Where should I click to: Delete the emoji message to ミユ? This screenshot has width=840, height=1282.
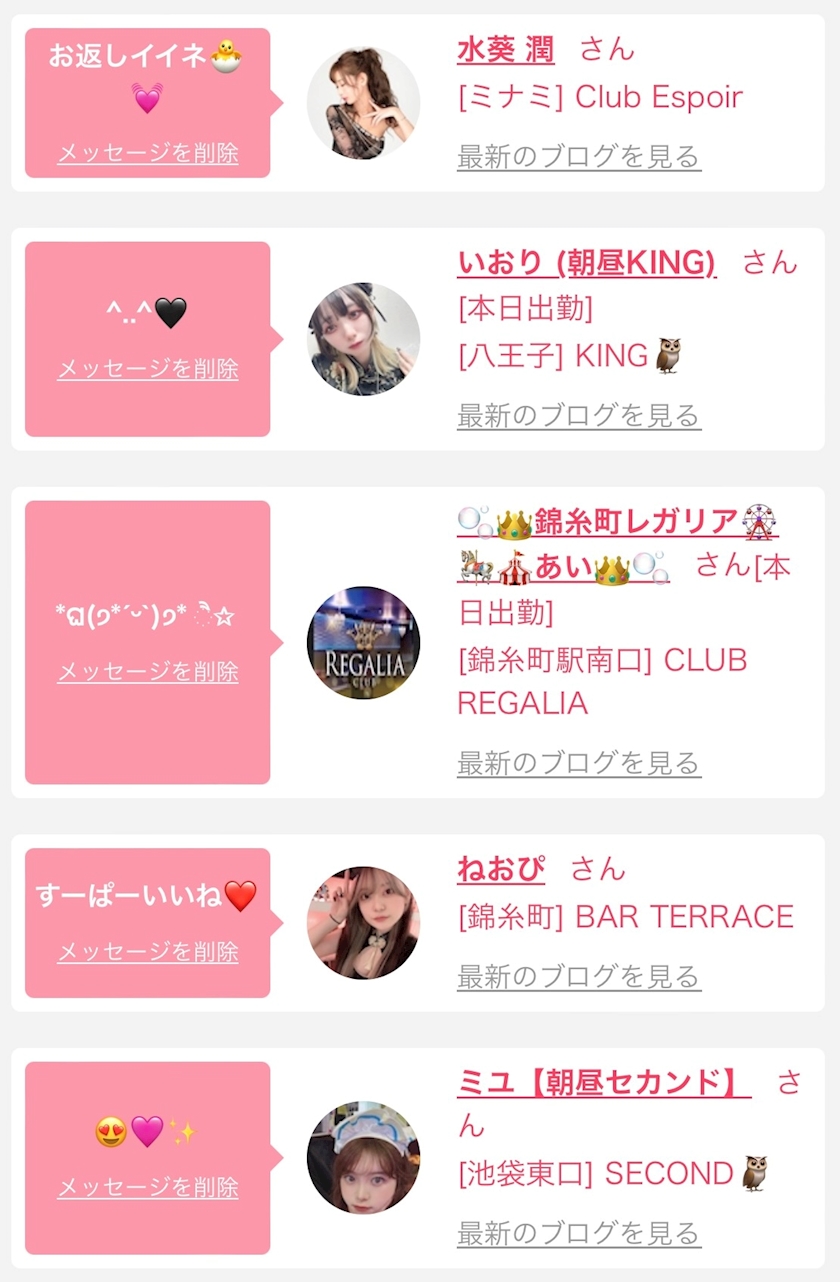coord(148,1187)
